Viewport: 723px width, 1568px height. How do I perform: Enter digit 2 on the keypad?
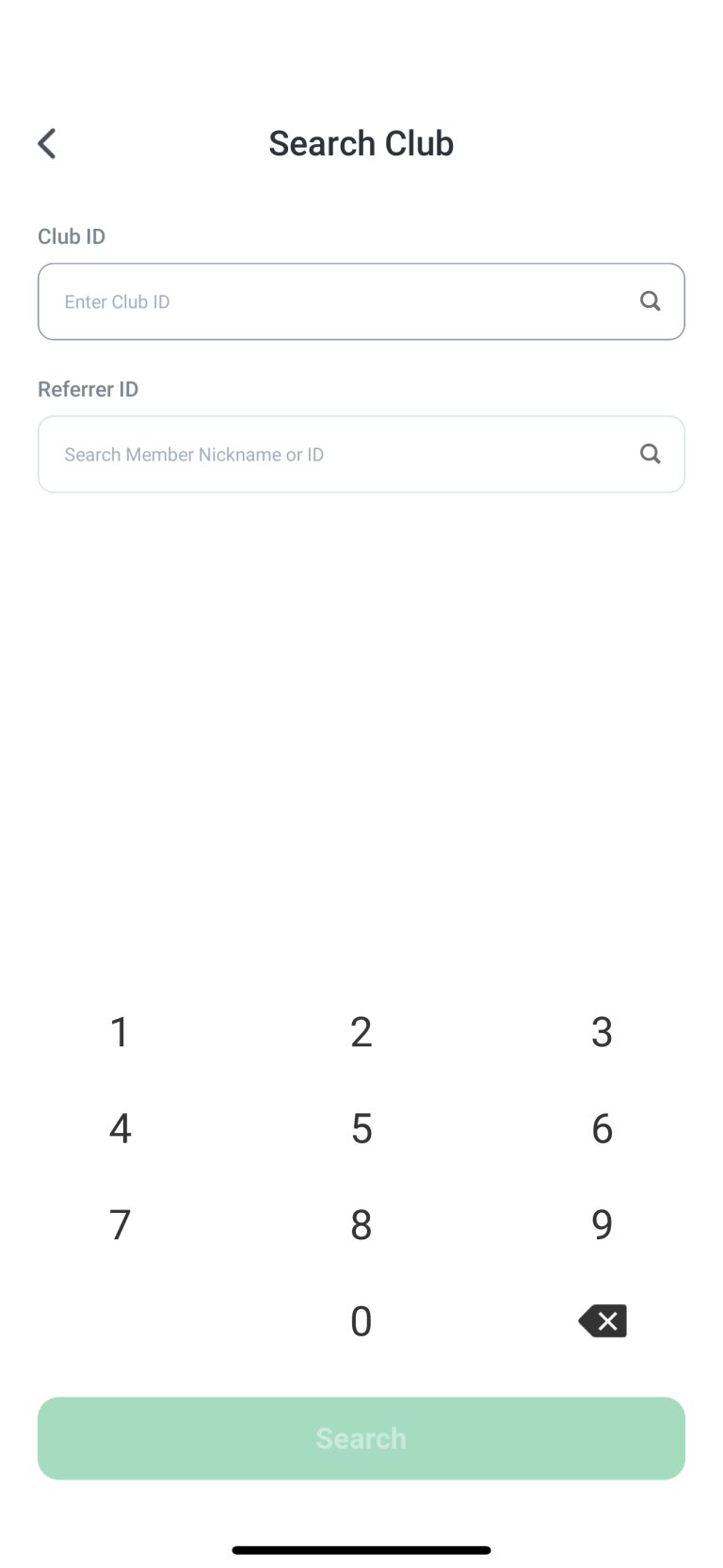361,1031
